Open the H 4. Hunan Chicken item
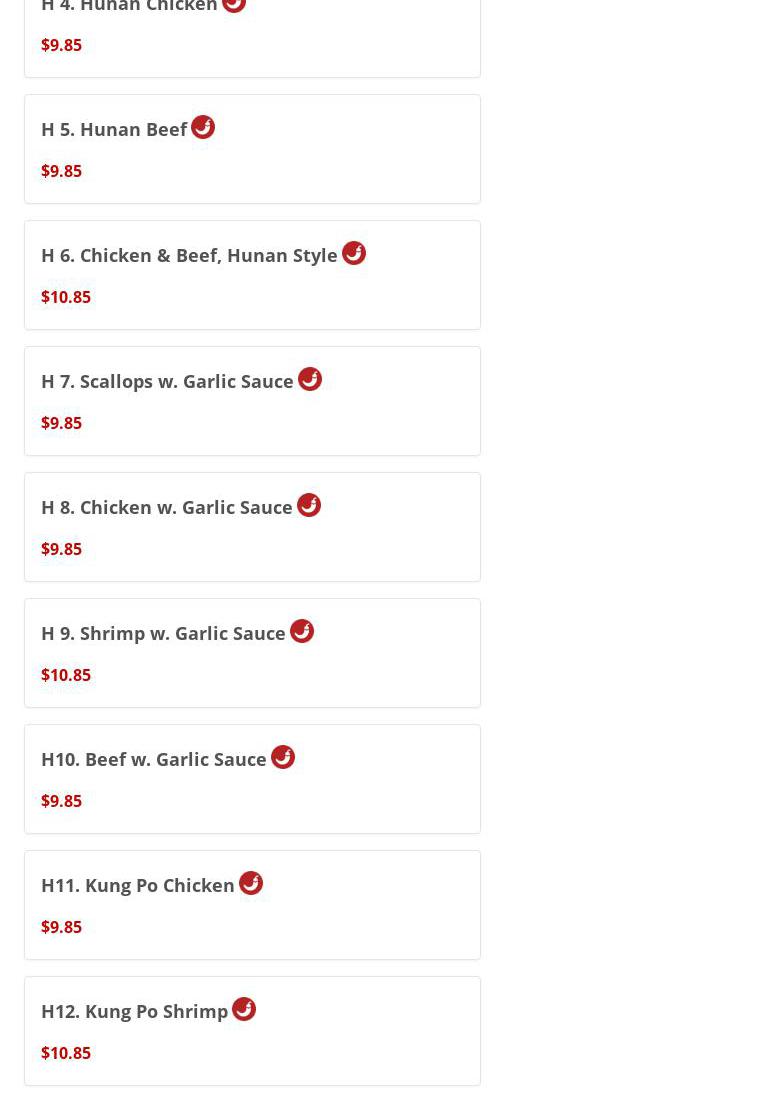770x1102 pixels. (250, 32)
